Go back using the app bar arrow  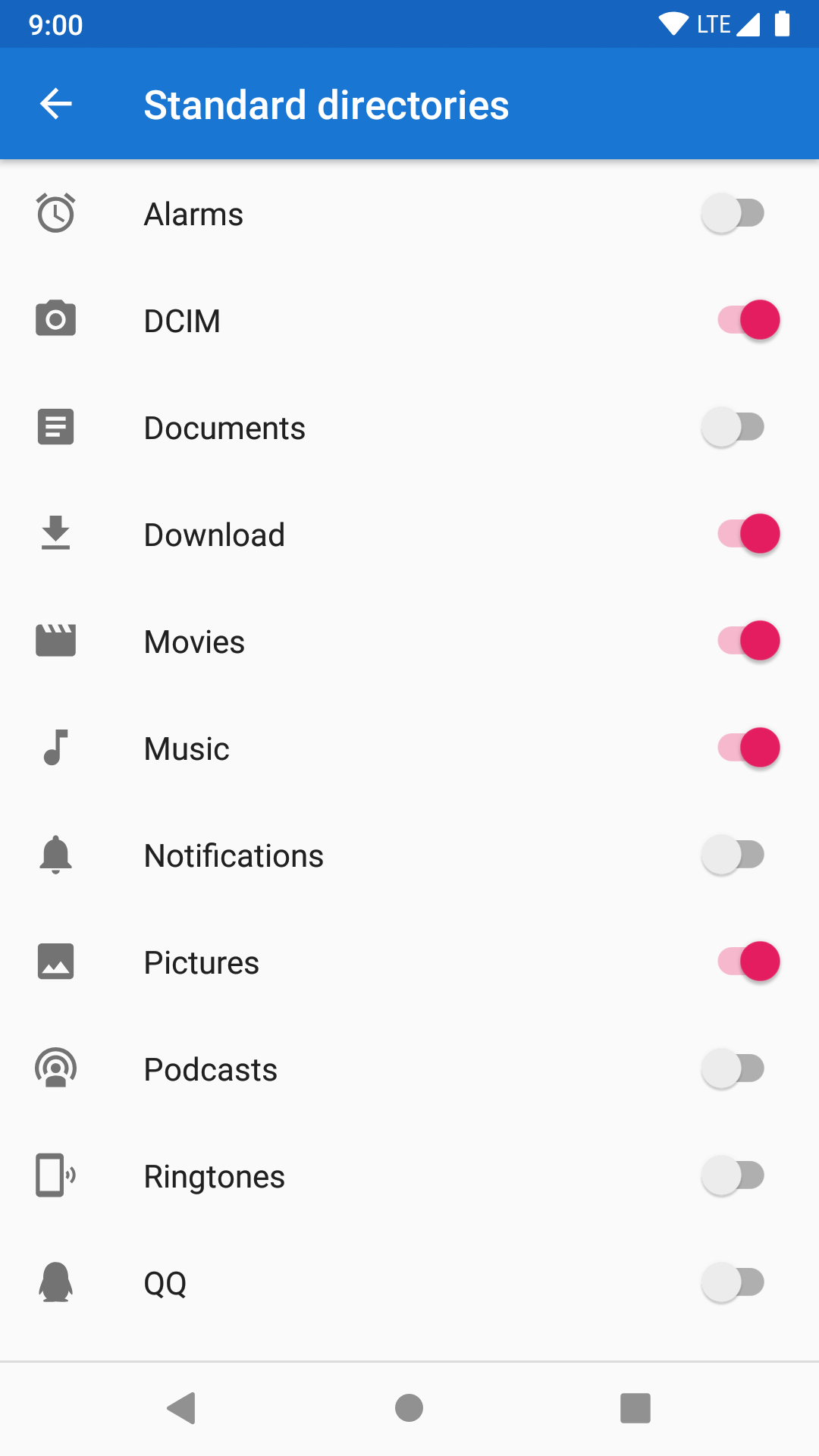(x=56, y=104)
